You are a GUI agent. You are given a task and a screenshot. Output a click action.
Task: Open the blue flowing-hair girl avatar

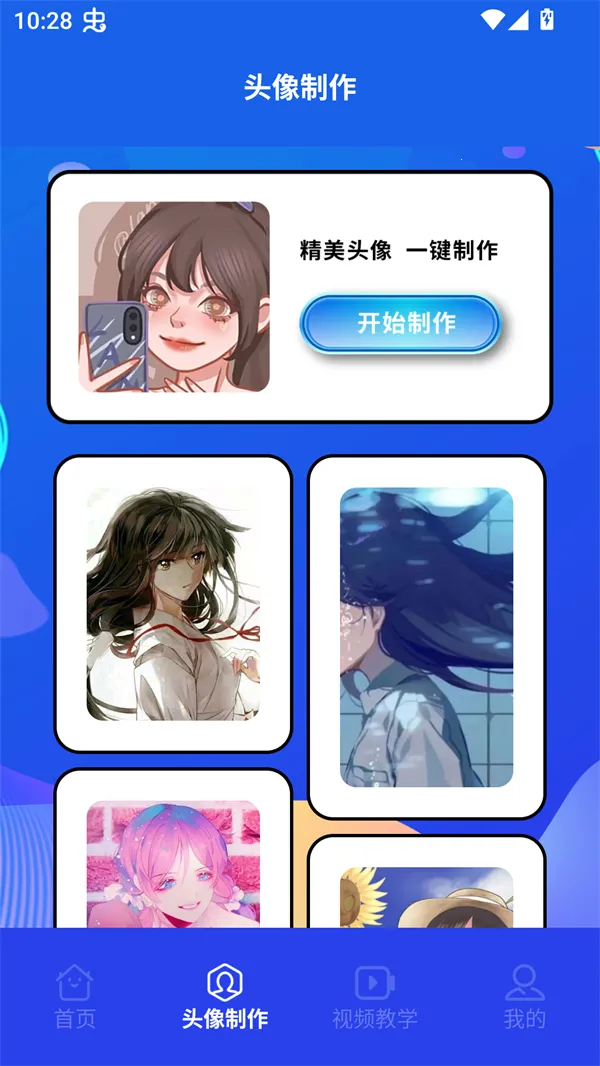click(x=426, y=637)
